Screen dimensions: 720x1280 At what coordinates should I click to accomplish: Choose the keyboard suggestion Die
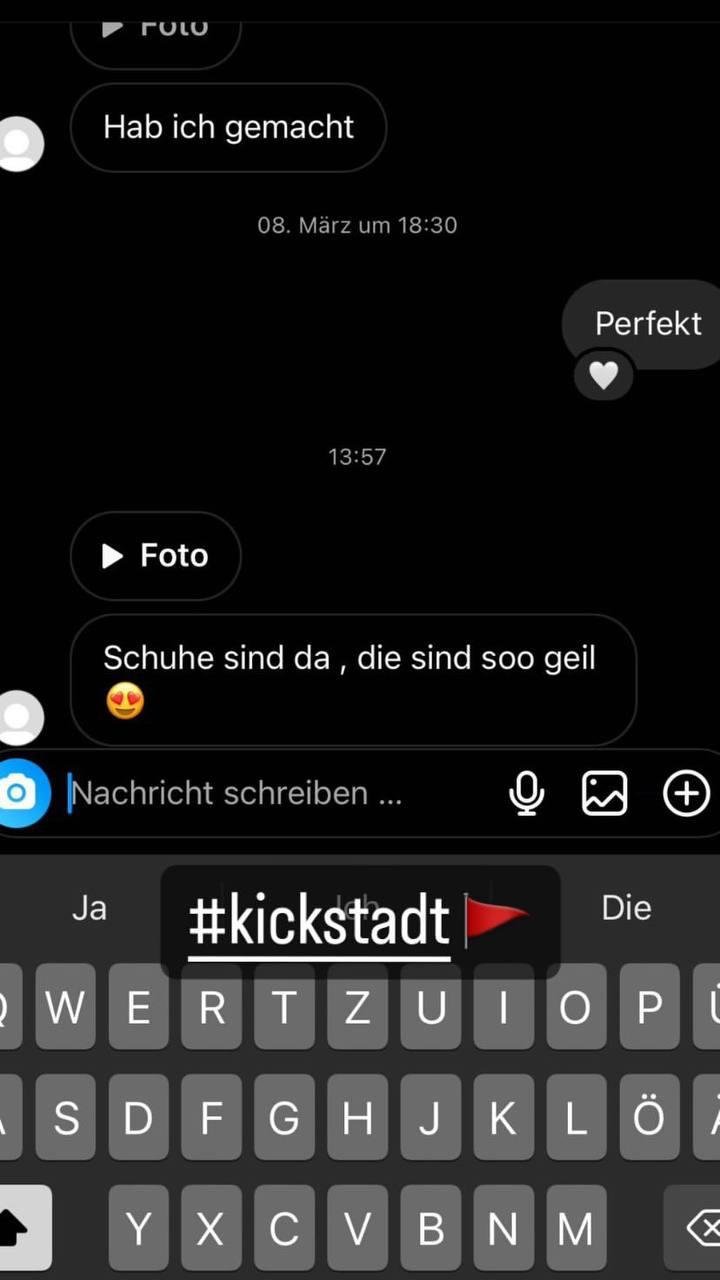pyautogui.click(x=627, y=908)
